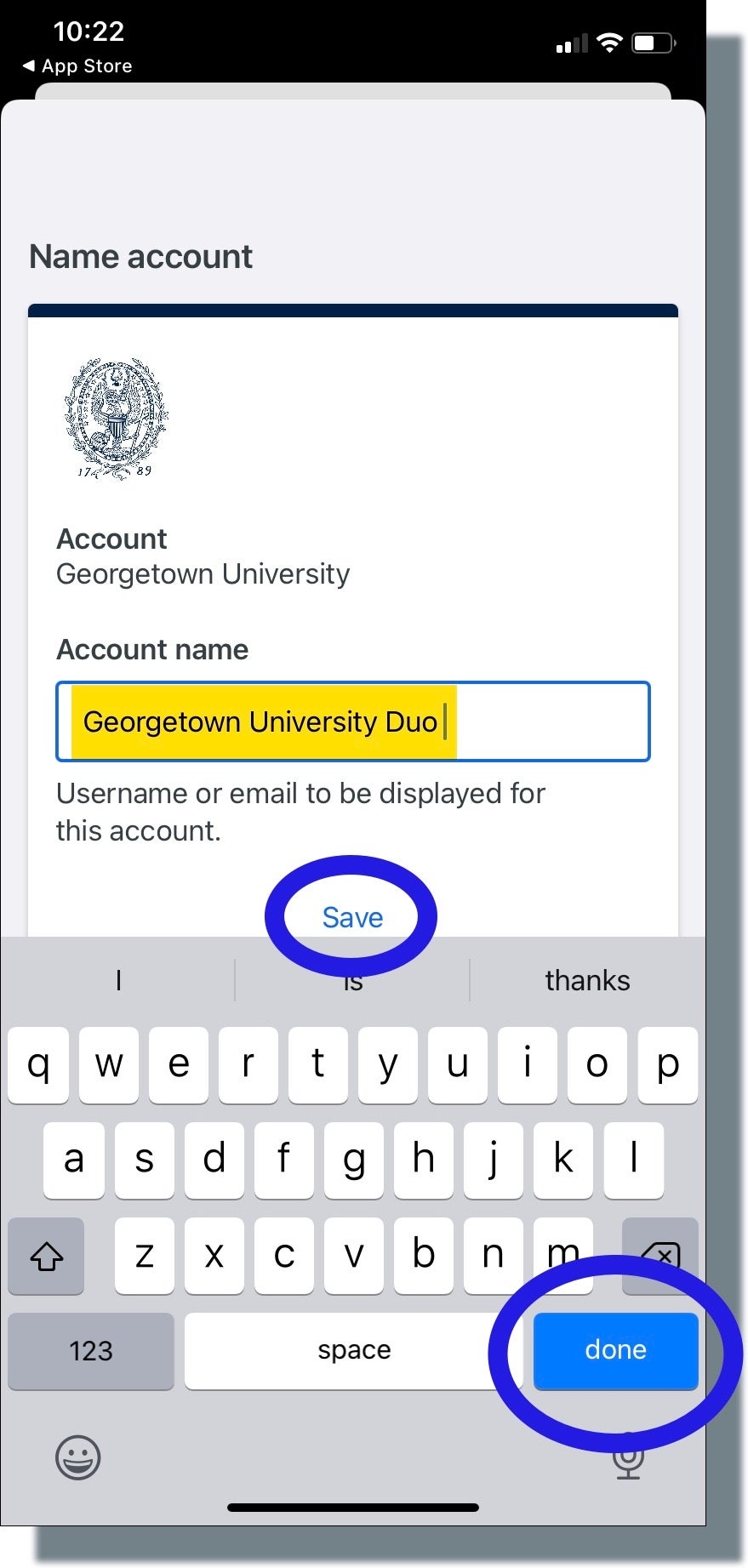
Task: Tap the Georgetown University seal logo
Action: [113, 416]
